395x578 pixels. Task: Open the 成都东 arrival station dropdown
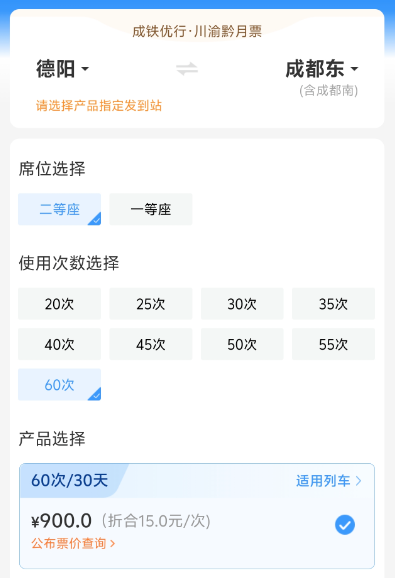pos(322,69)
